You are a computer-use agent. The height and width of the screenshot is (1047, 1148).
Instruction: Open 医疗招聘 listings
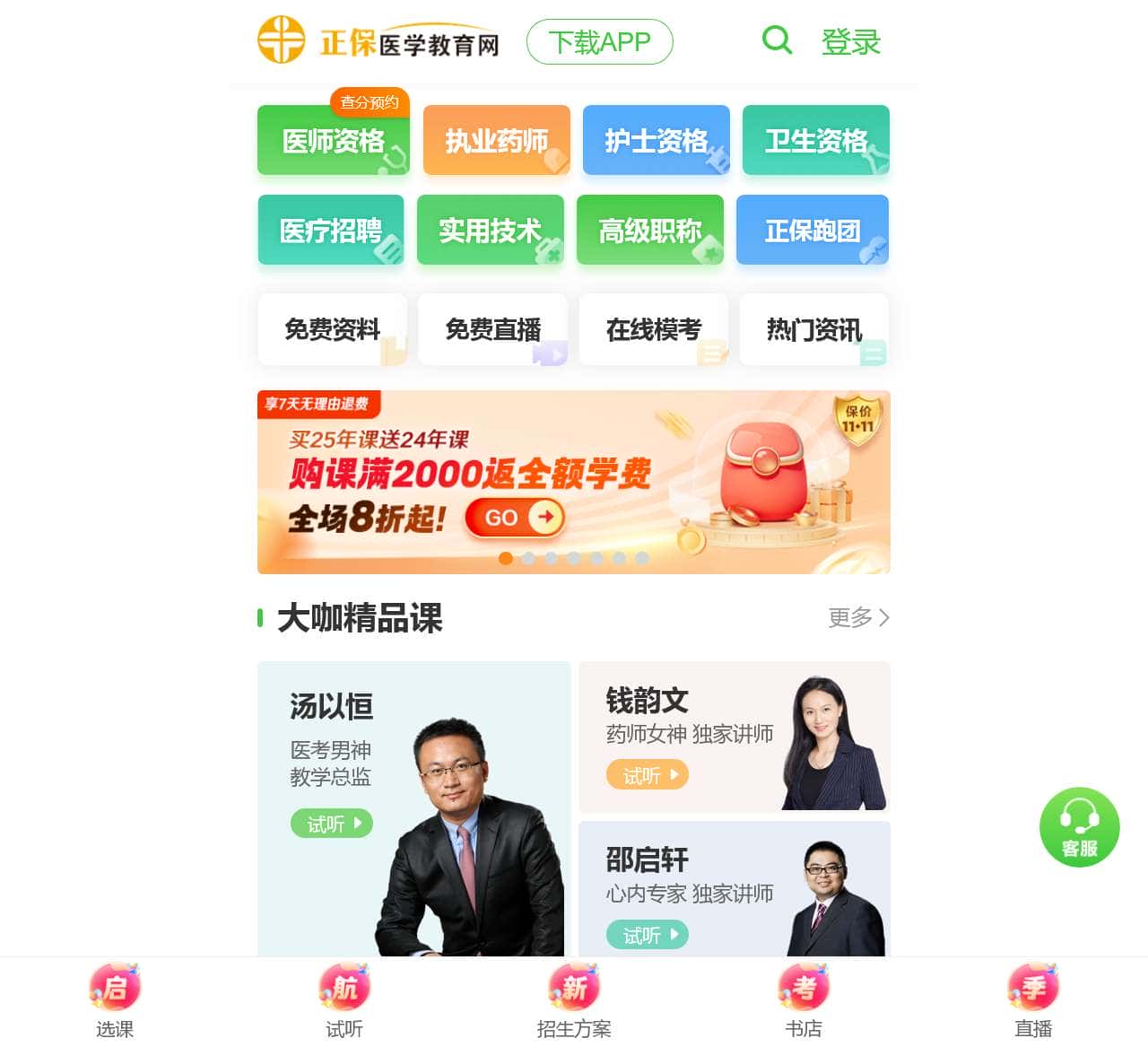(331, 231)
